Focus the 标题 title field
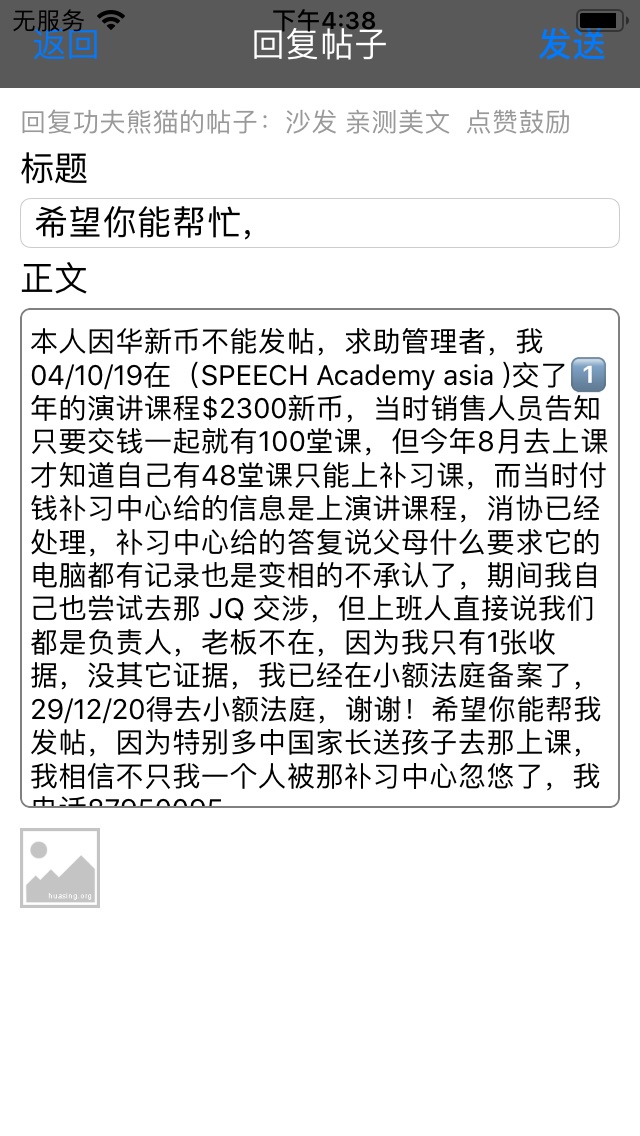 point(320,223)
